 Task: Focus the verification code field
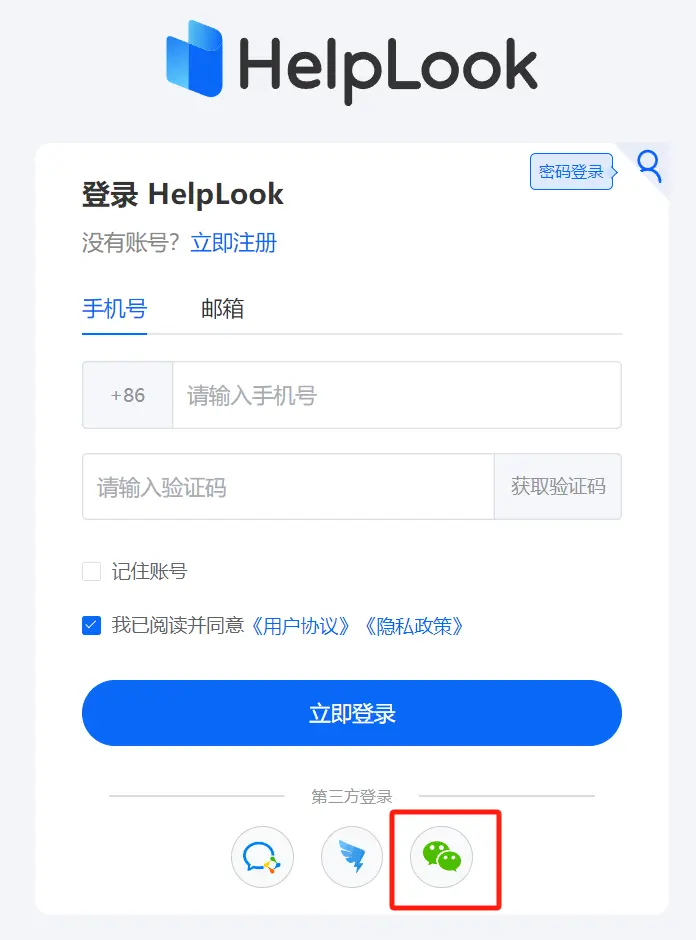pos(288,487)
